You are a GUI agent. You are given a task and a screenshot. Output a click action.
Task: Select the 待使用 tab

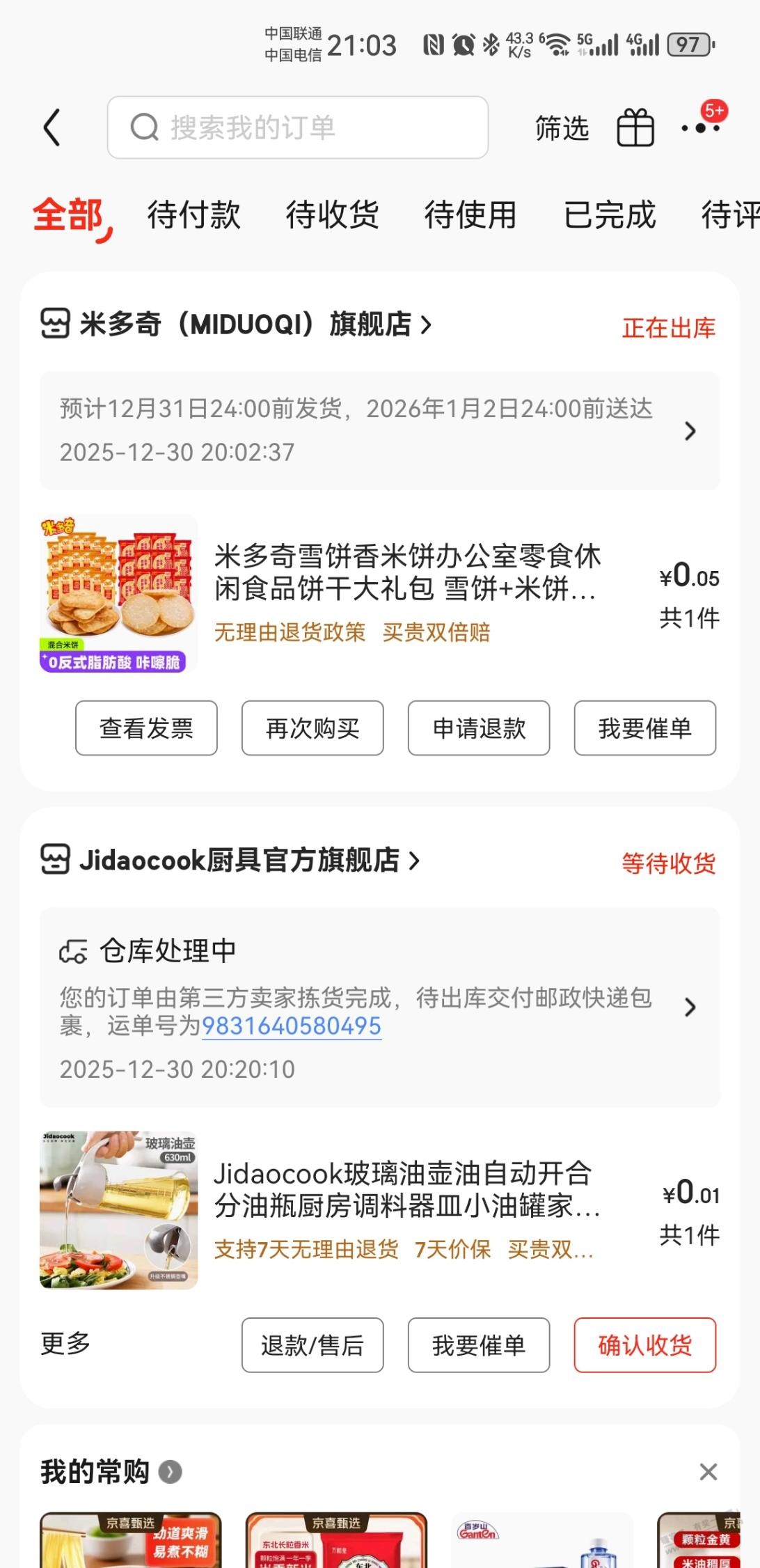click(470, 214)
